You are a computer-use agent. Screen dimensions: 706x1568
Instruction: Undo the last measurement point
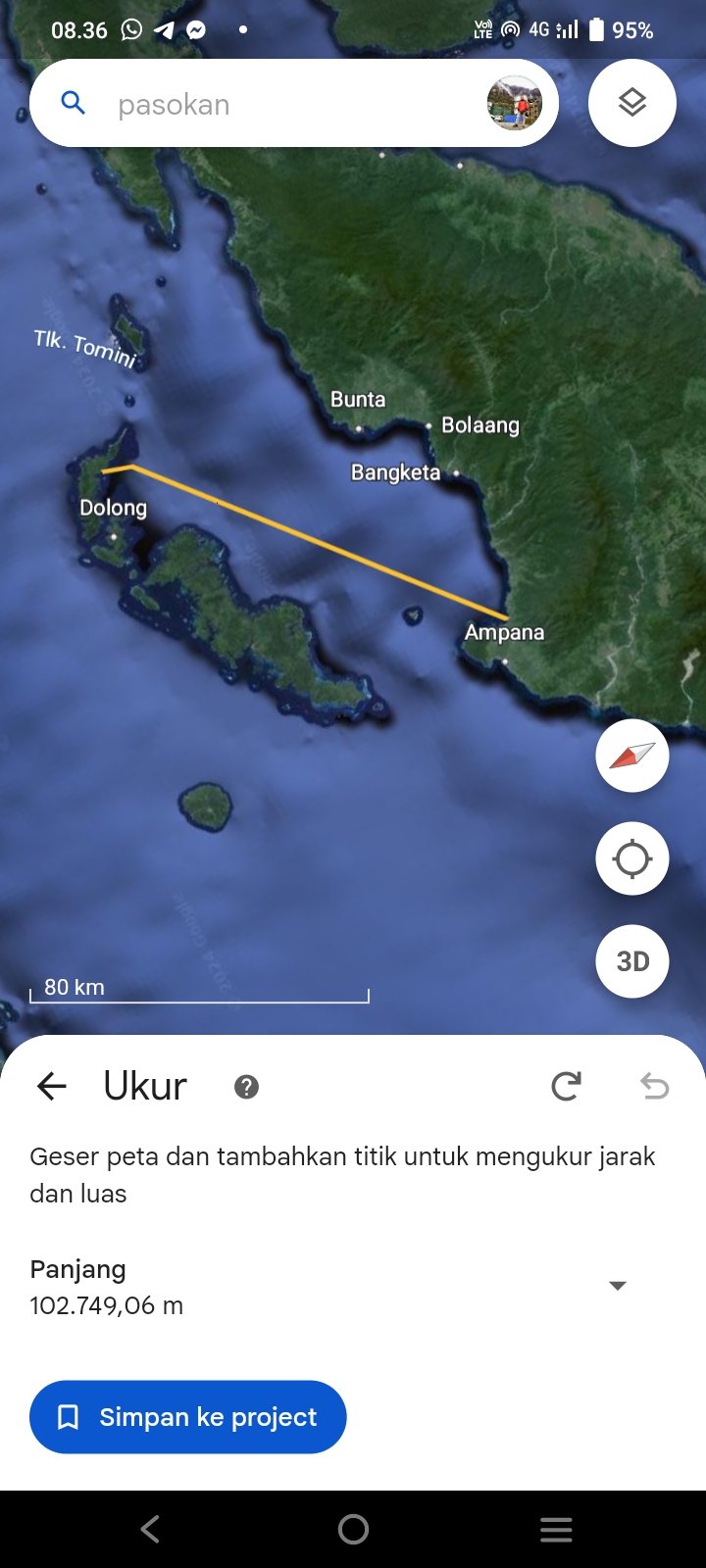point(654,1086)
